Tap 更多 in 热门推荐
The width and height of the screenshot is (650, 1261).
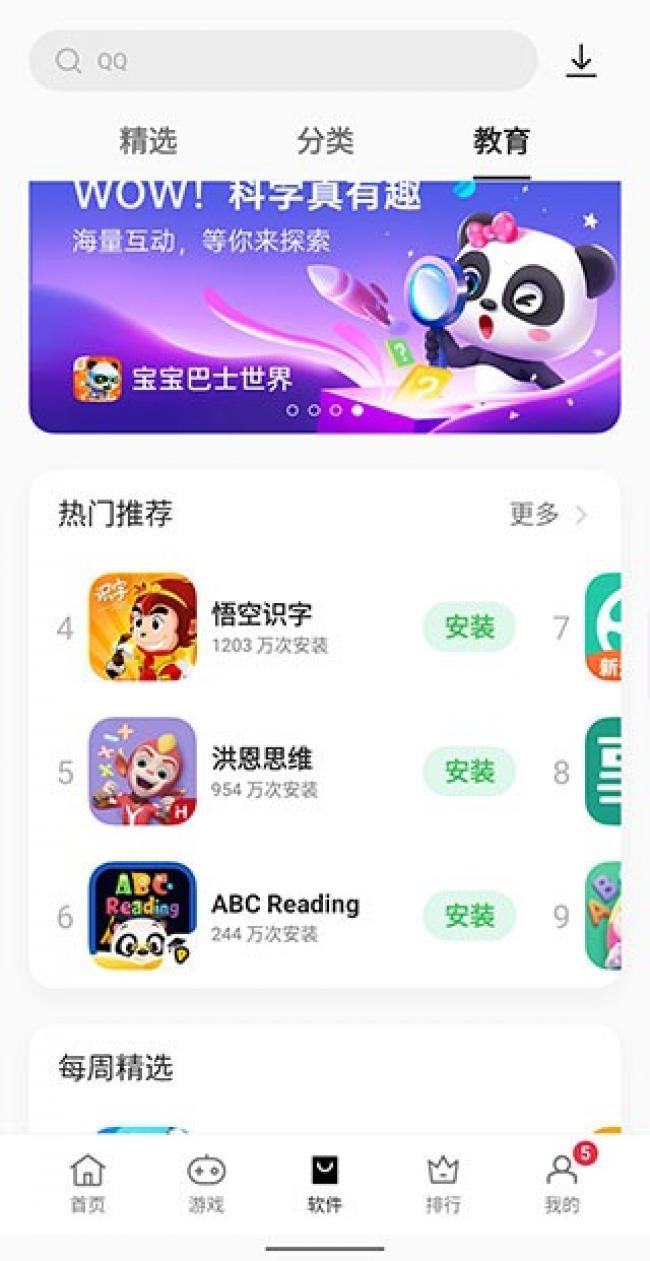click(547, 514)
